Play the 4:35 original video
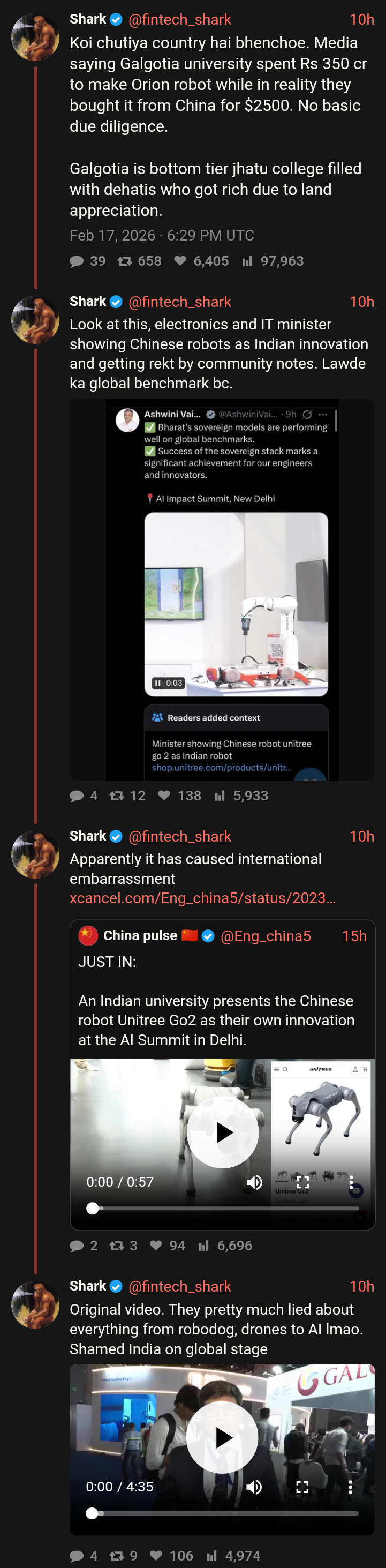The image size is (386, 1568). 223,1437
